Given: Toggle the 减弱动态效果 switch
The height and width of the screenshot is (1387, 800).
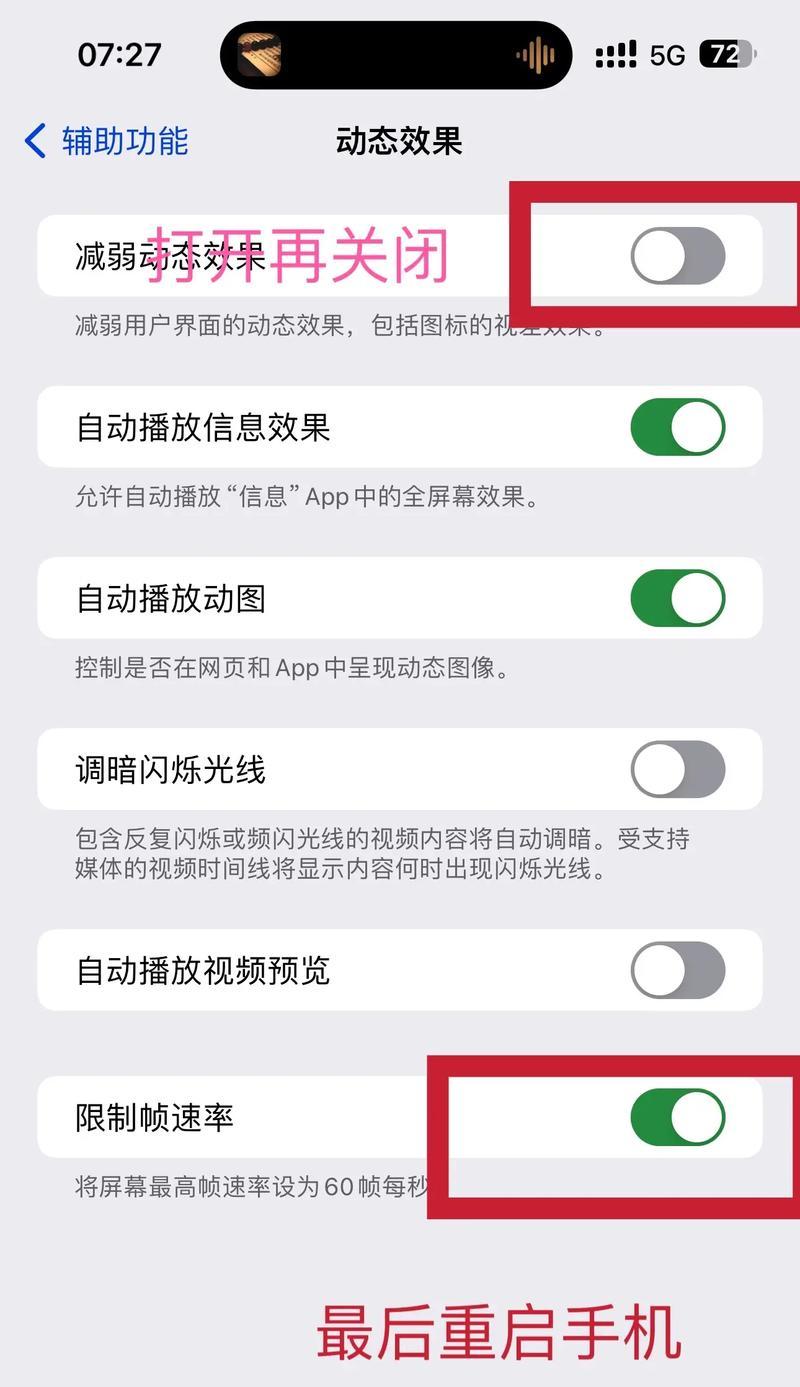Looking at the screenshot, I should tap(677, 256).
